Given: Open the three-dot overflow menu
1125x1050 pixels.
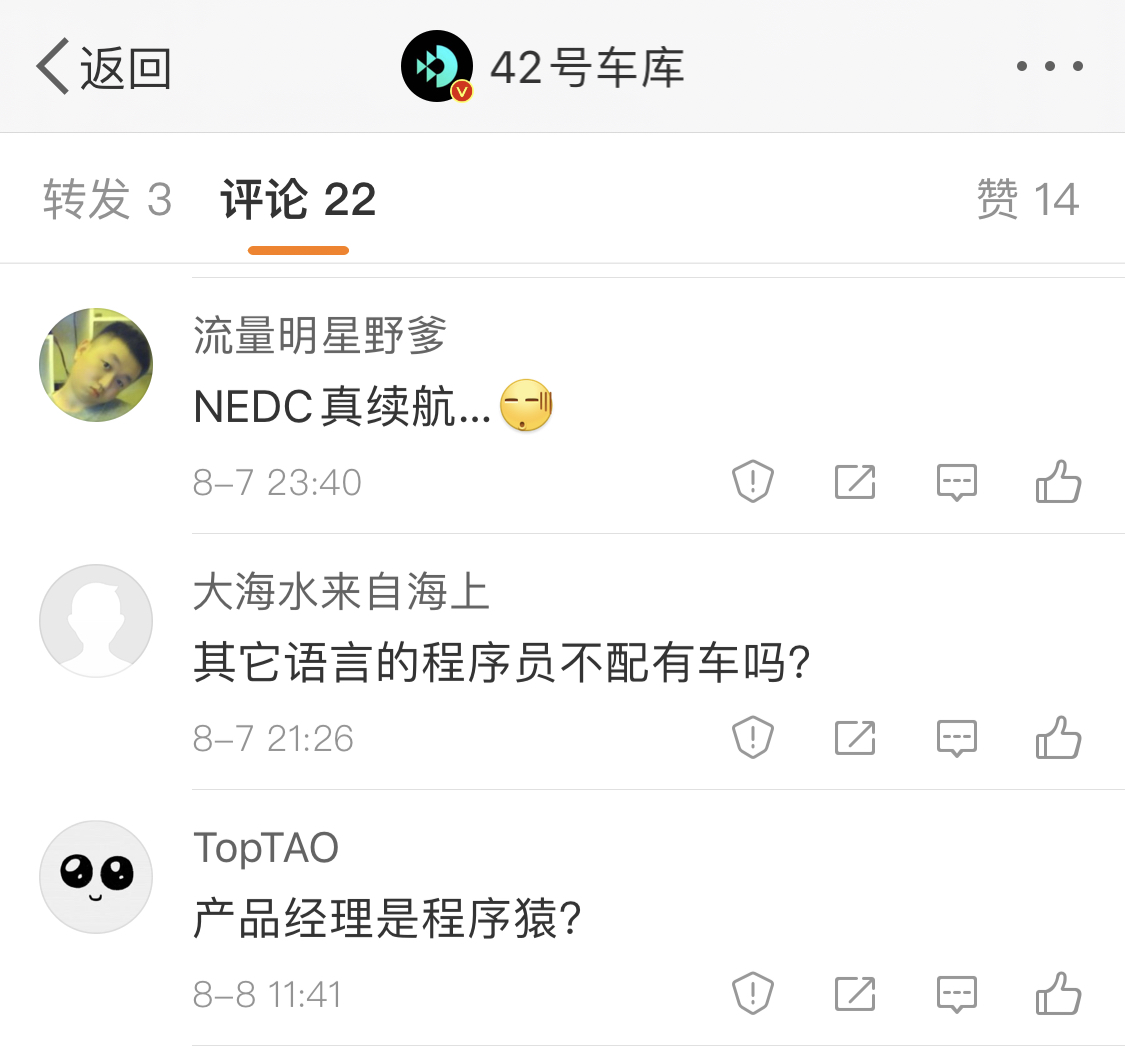Looking at the screenshot, I should [x=1049, y=67].
